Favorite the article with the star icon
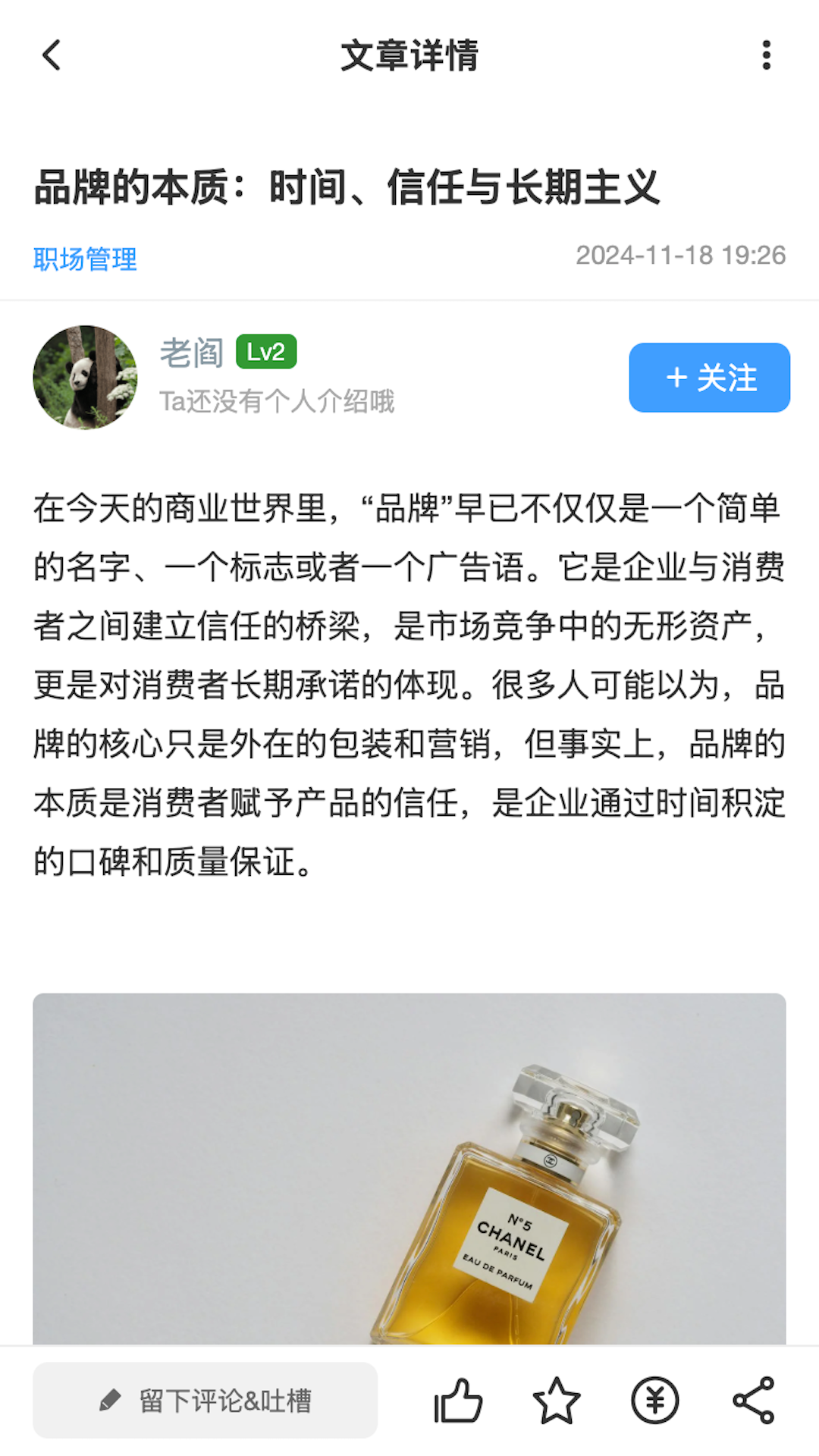Image resolution: width=819 pixels, height=1456 pixels. pos(557,1401)
